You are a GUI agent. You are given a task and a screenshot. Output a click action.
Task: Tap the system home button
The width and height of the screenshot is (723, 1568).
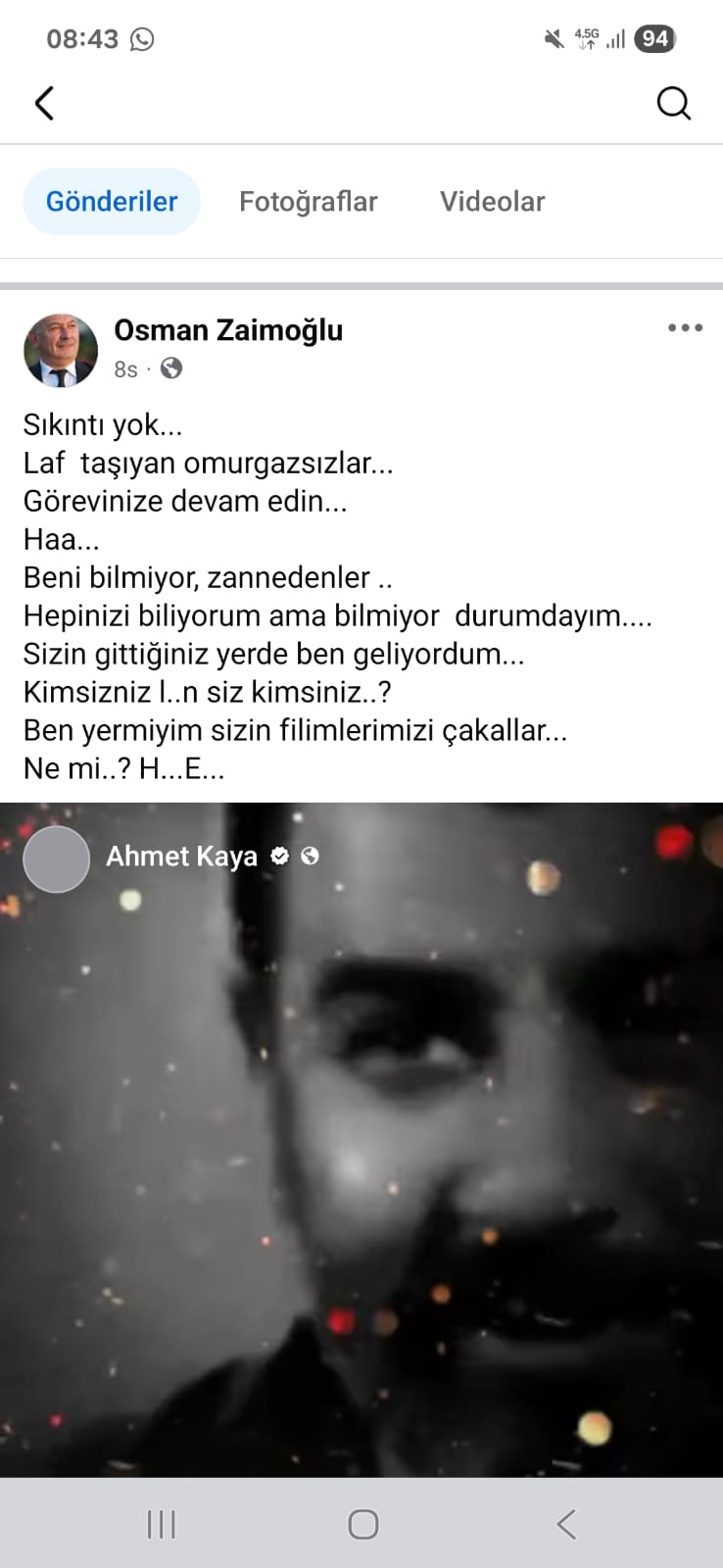click(x=362, y=1524)
